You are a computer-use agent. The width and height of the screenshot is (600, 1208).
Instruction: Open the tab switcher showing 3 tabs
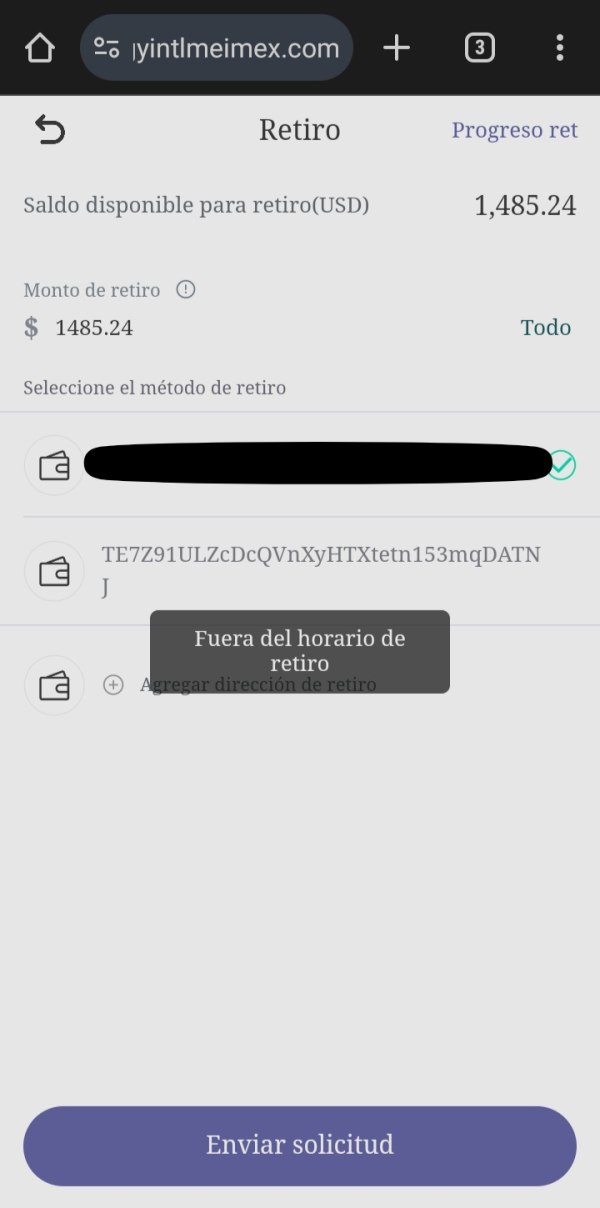pos(480,47)
